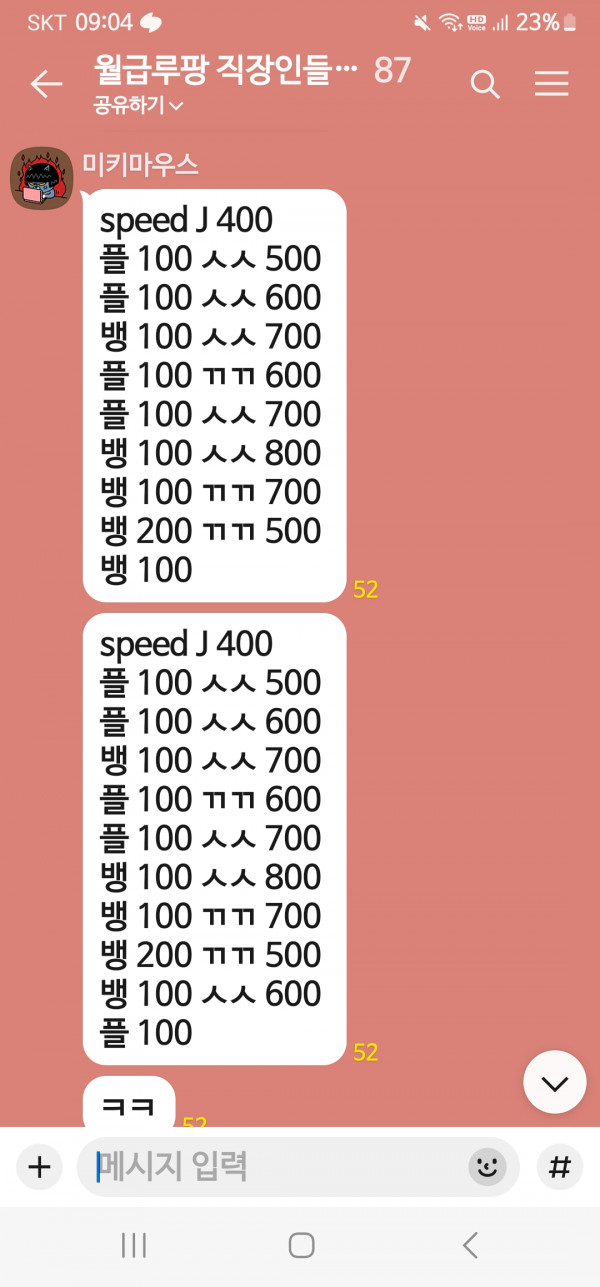This screenshot has width=600, height=1287.
Task: Jump to latest messages with down-arrow button
Action: (x=555, y=1082)
